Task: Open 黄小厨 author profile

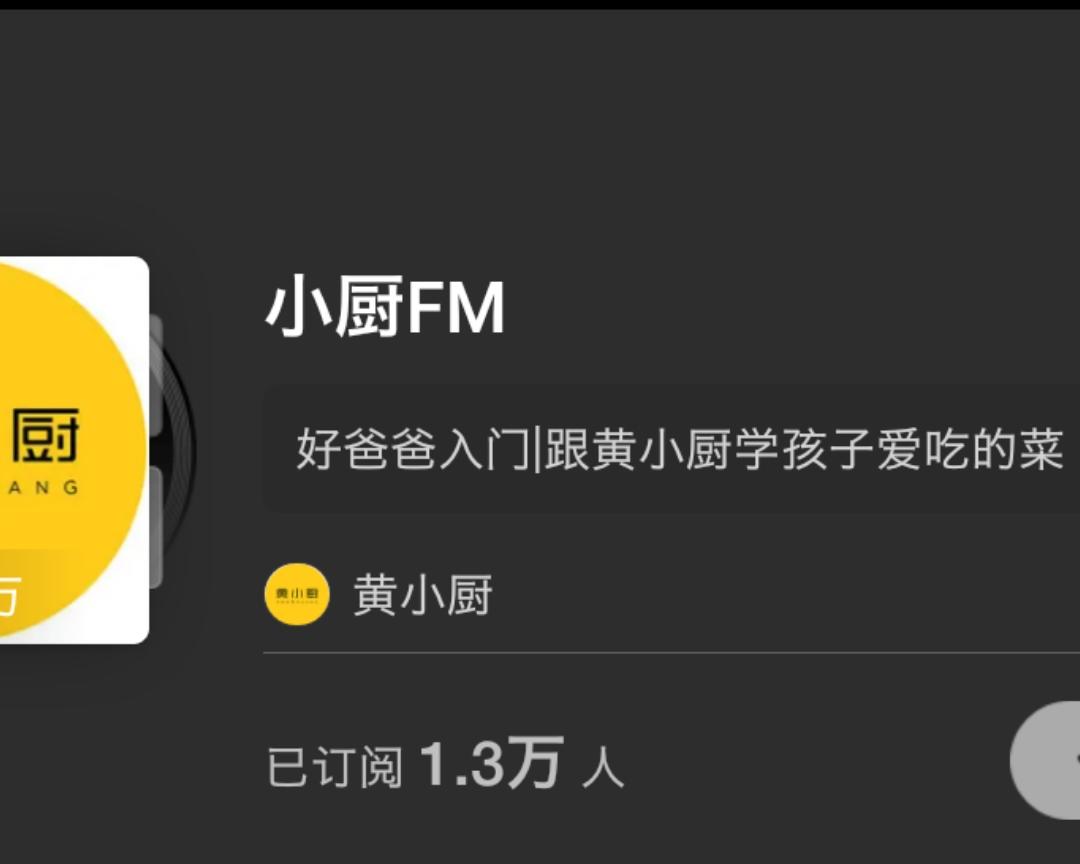Action: pyautogui.click(x=378, y=595)
